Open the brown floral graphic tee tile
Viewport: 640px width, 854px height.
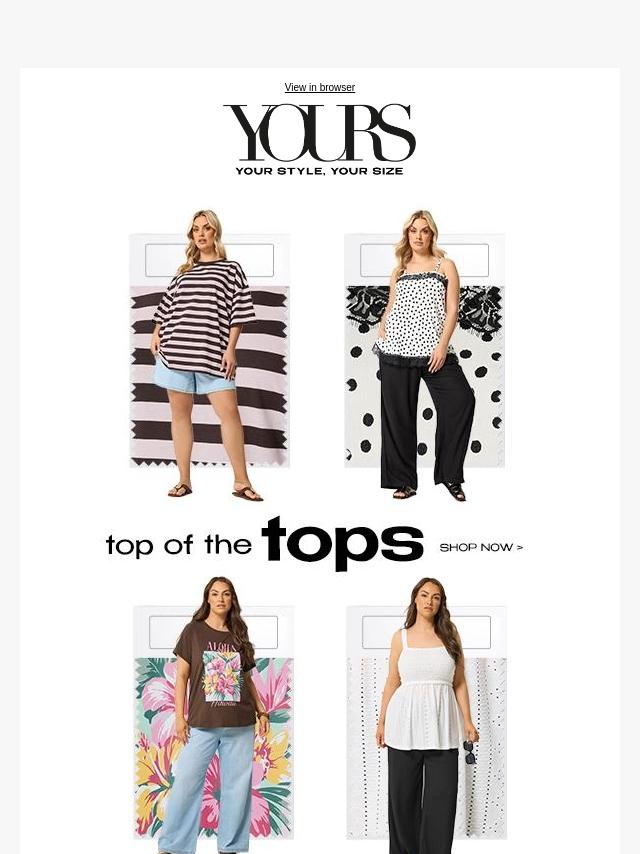[x=214, y=715]
